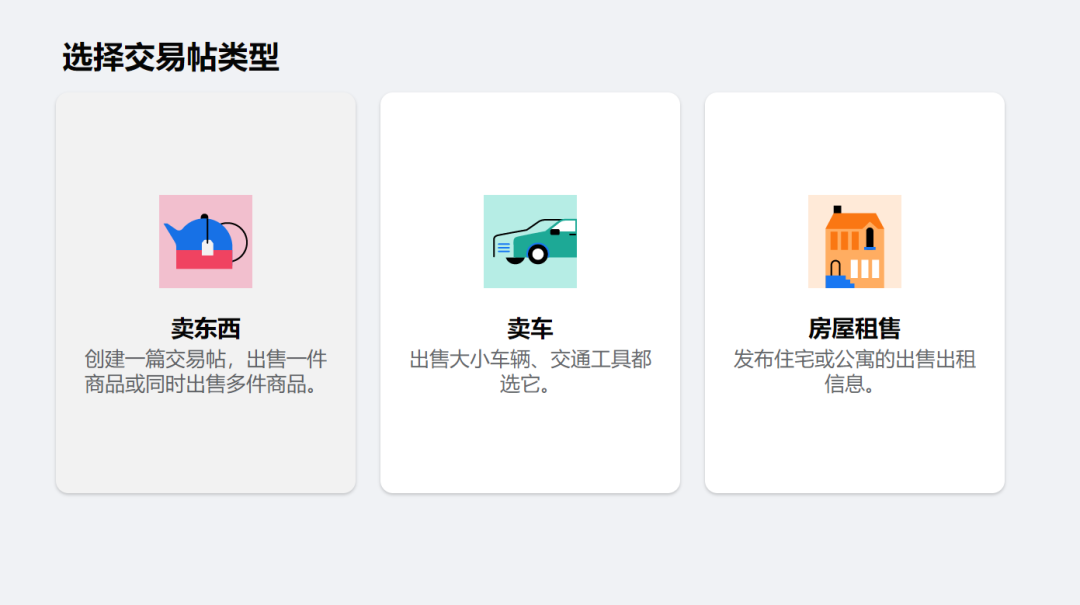Image resolution: width=1080 pixels, height=605 pixels.
Task: Choose the 卖车 vehicle listing card
Action: coord(530,292)
